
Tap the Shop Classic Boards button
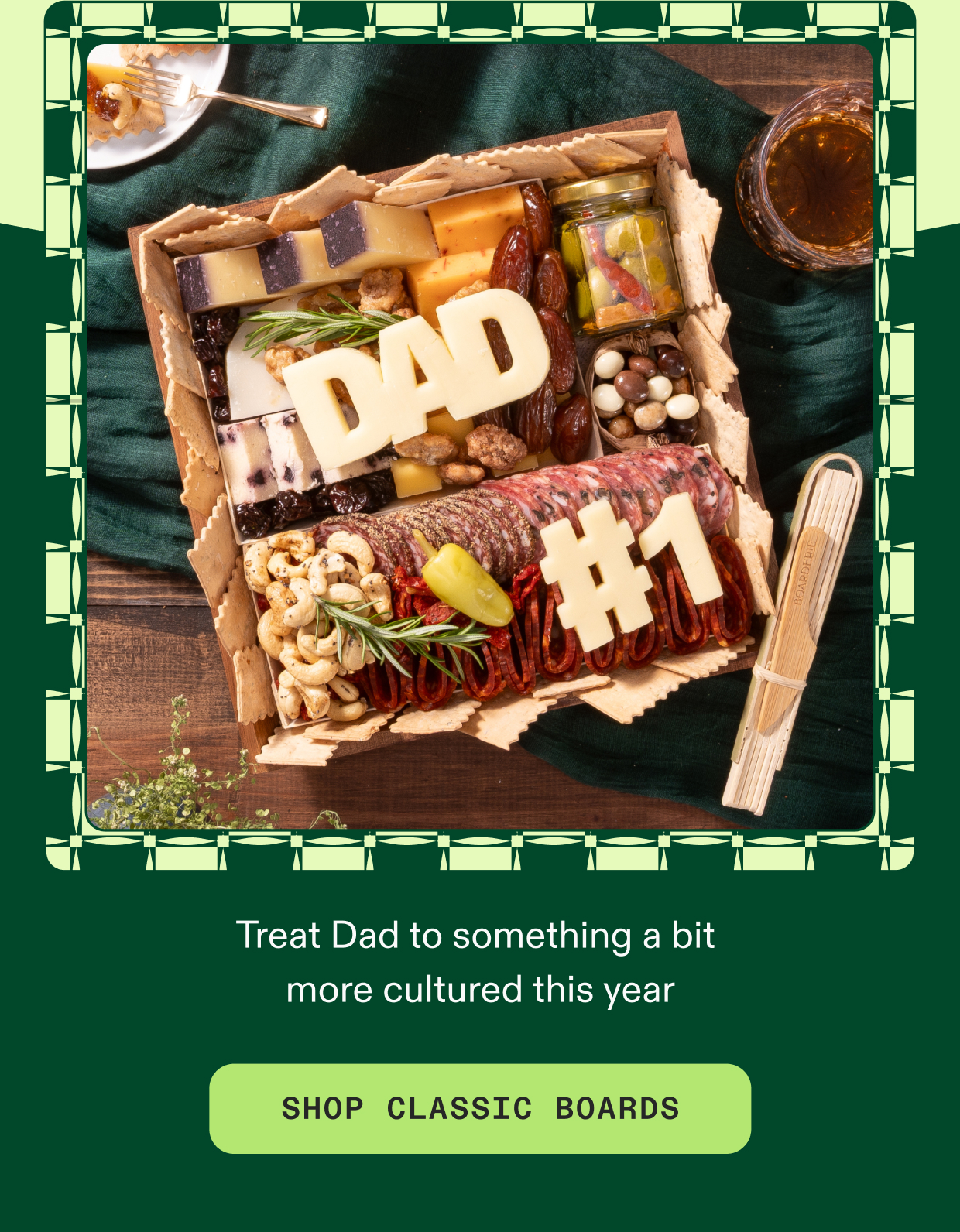480,1108
